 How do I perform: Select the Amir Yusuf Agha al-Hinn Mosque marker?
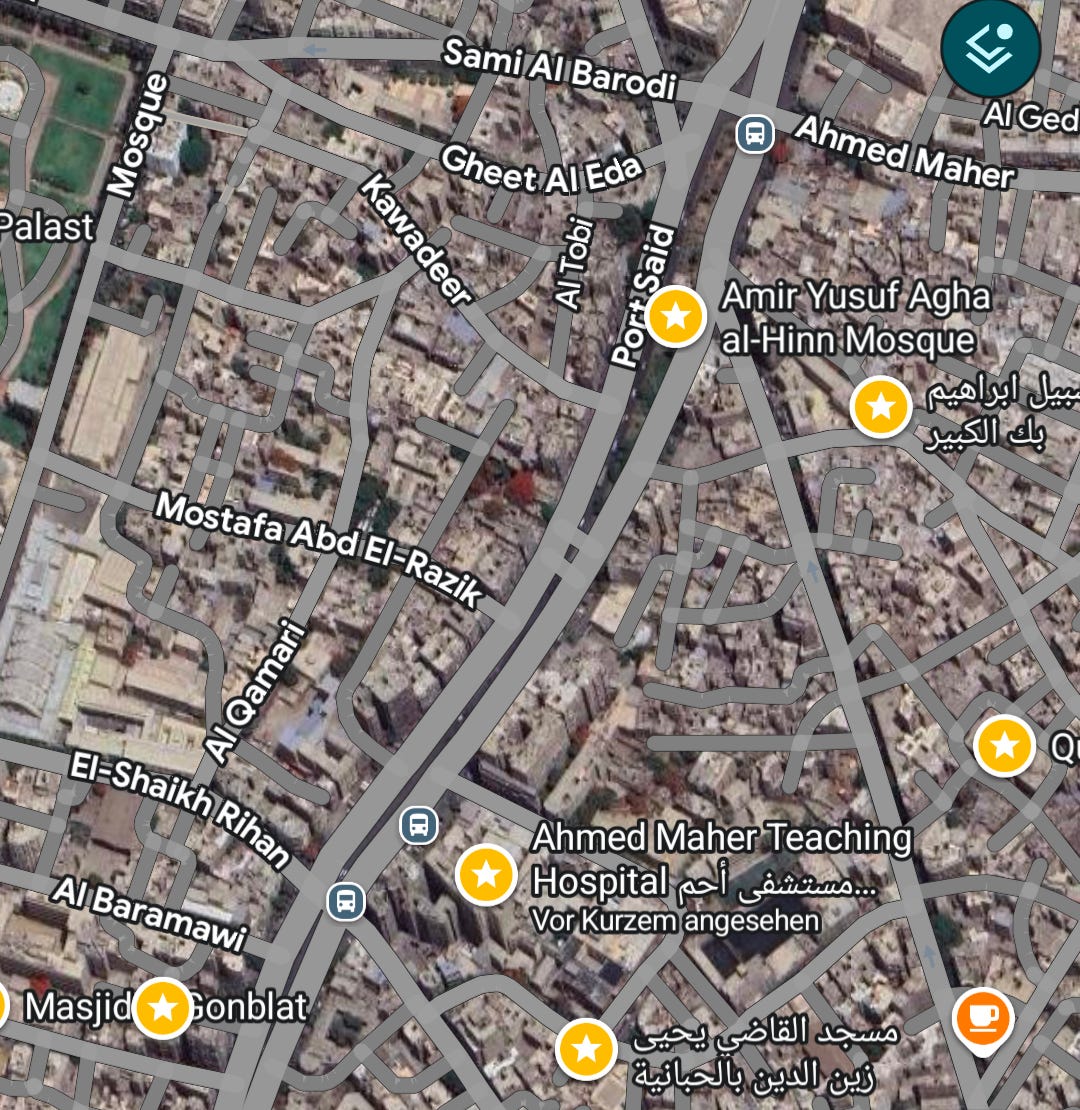click(x=676, y=316)
